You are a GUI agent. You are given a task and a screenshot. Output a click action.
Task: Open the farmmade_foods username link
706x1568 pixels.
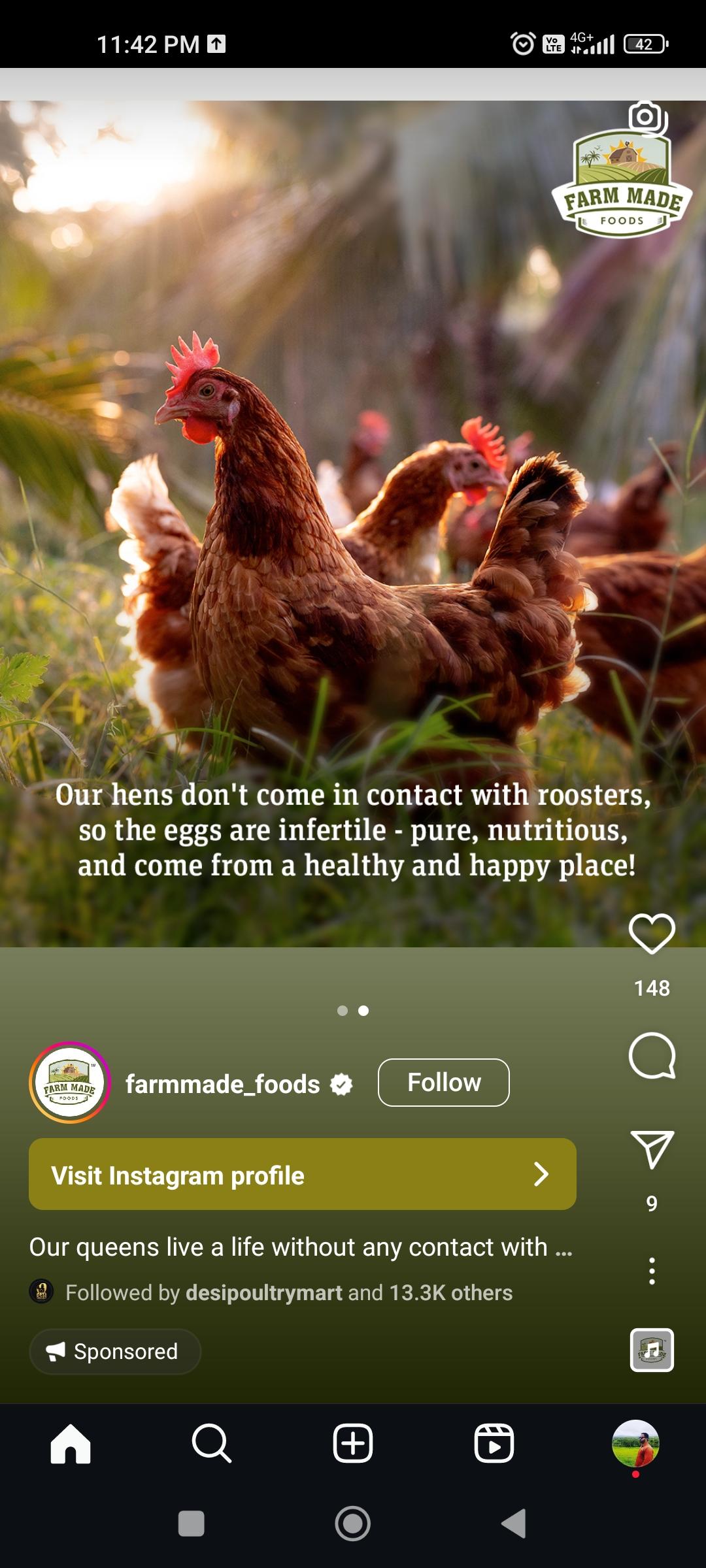point(222,1084)
